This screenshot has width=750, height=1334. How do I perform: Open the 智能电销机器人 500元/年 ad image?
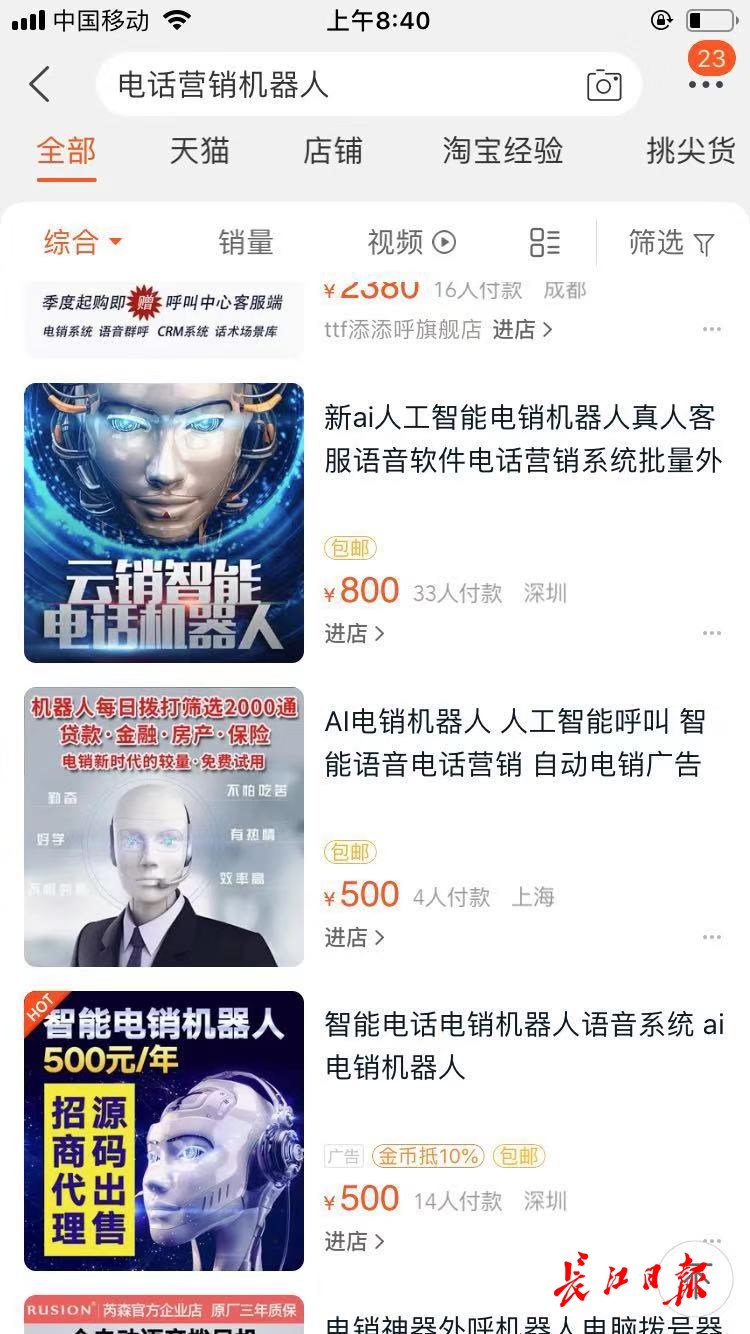(x=164, y=1130)
